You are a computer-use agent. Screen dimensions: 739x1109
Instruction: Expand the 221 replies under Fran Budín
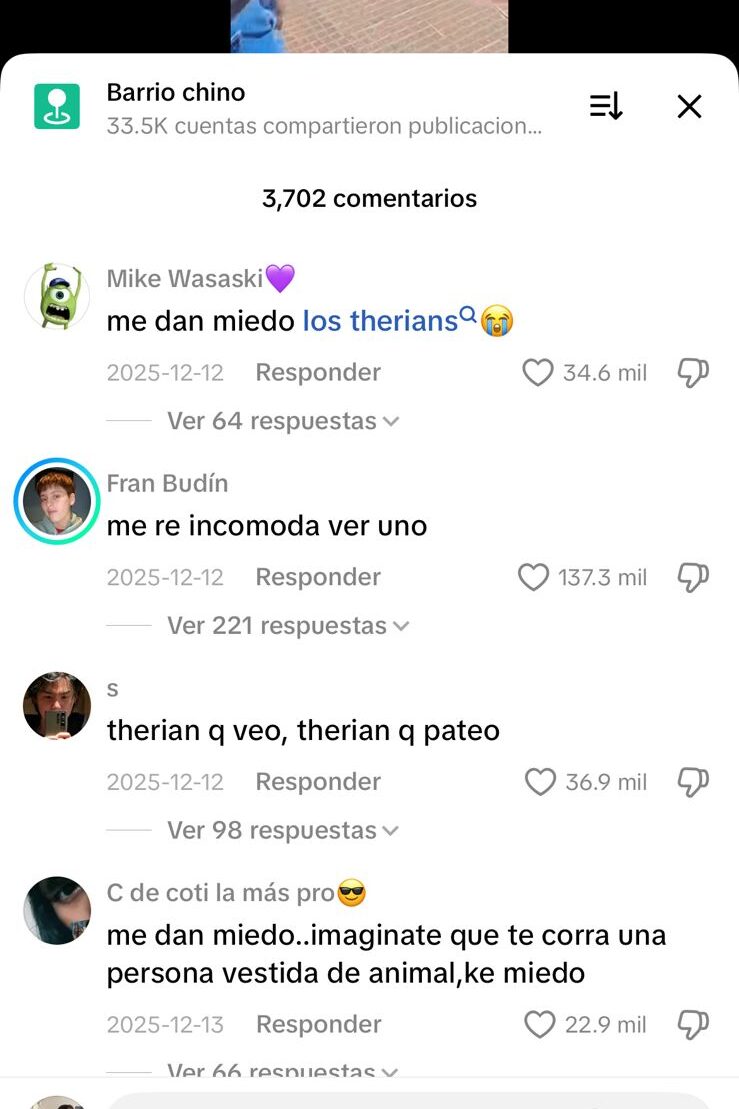coord(288,626)
